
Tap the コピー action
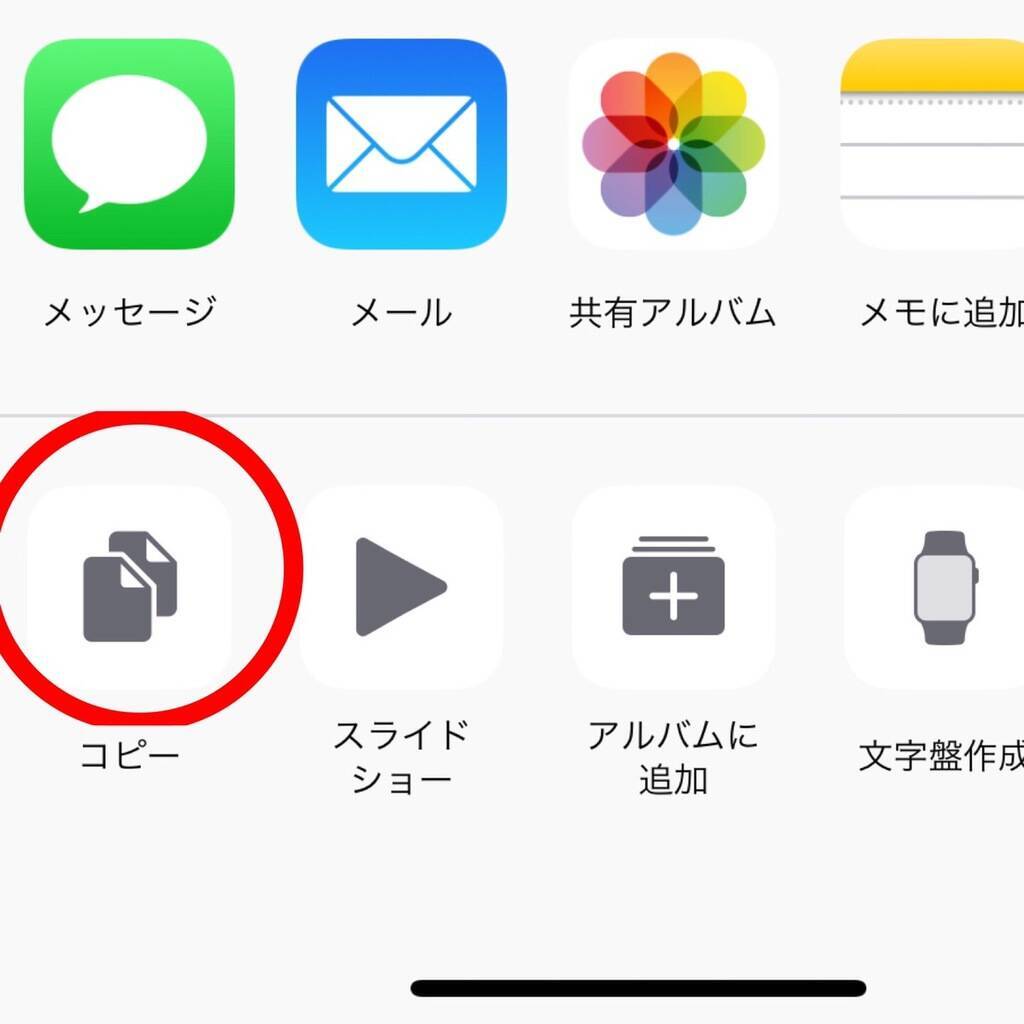pos(129,587)
